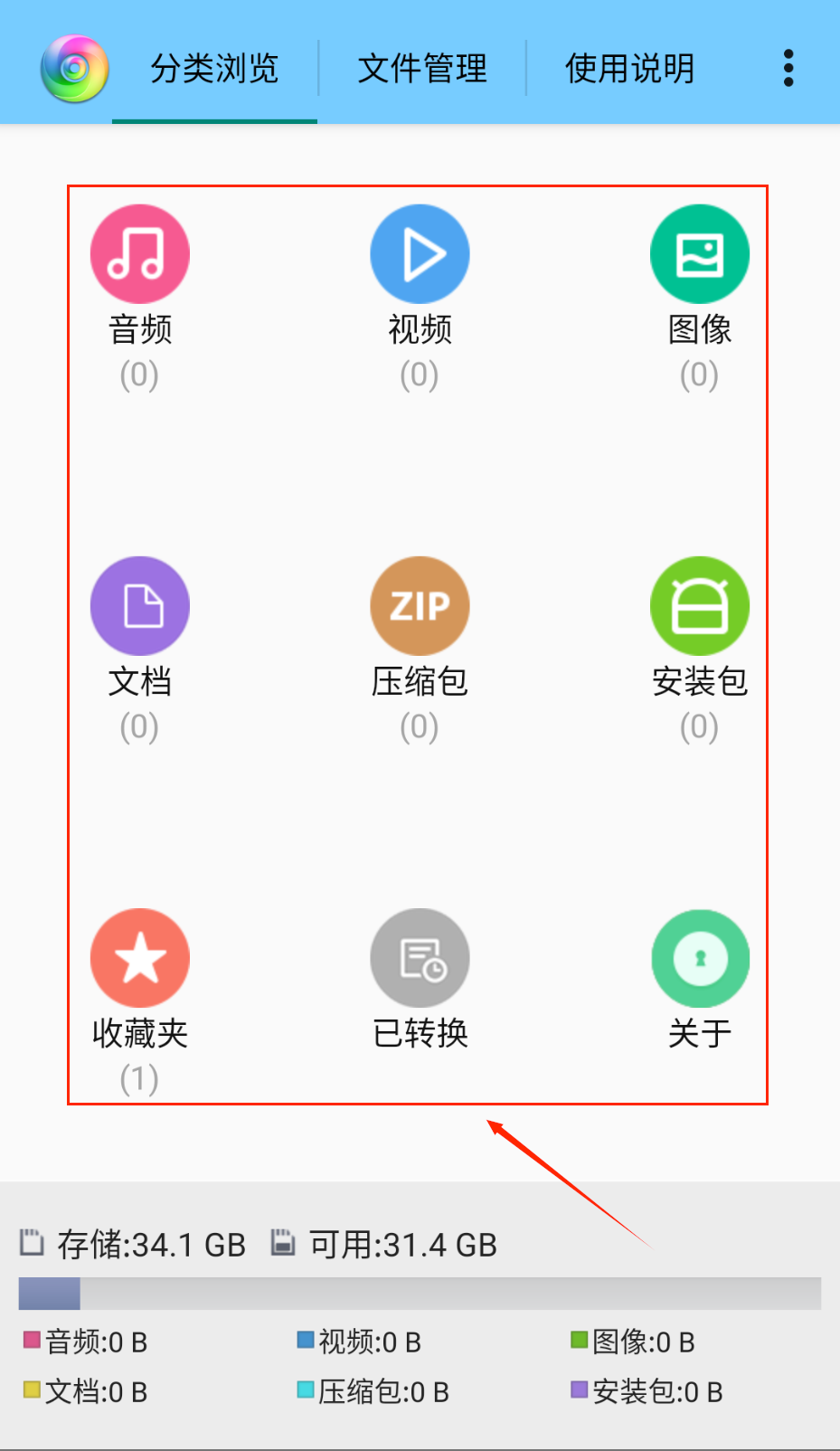Screen dimensions: 840x1451
Task: Open the 文档 documents category
Action: (x=140, y=607)
